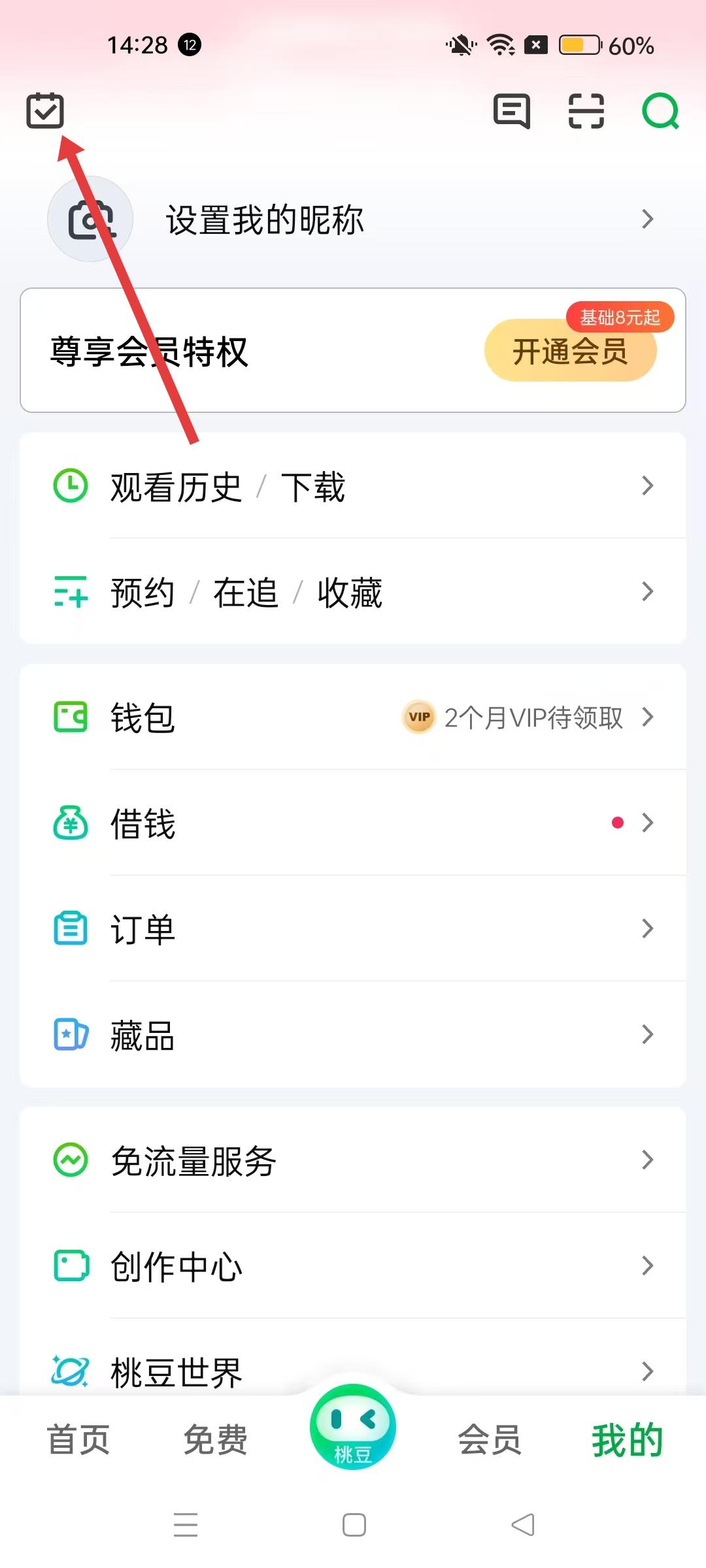Open 免流量服务 data-free service
Viewport: 706px width, 1568px height.
click(353, 1161)
